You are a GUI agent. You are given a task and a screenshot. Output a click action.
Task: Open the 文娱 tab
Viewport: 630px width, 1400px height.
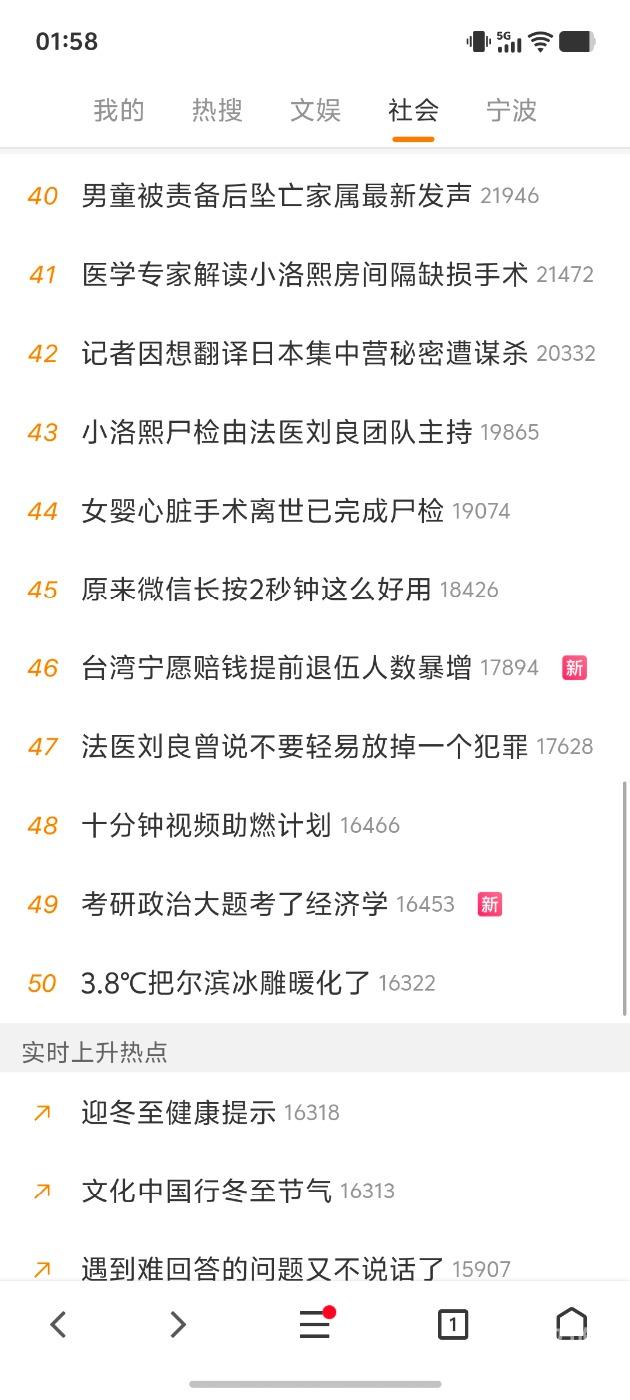[315, 110]
